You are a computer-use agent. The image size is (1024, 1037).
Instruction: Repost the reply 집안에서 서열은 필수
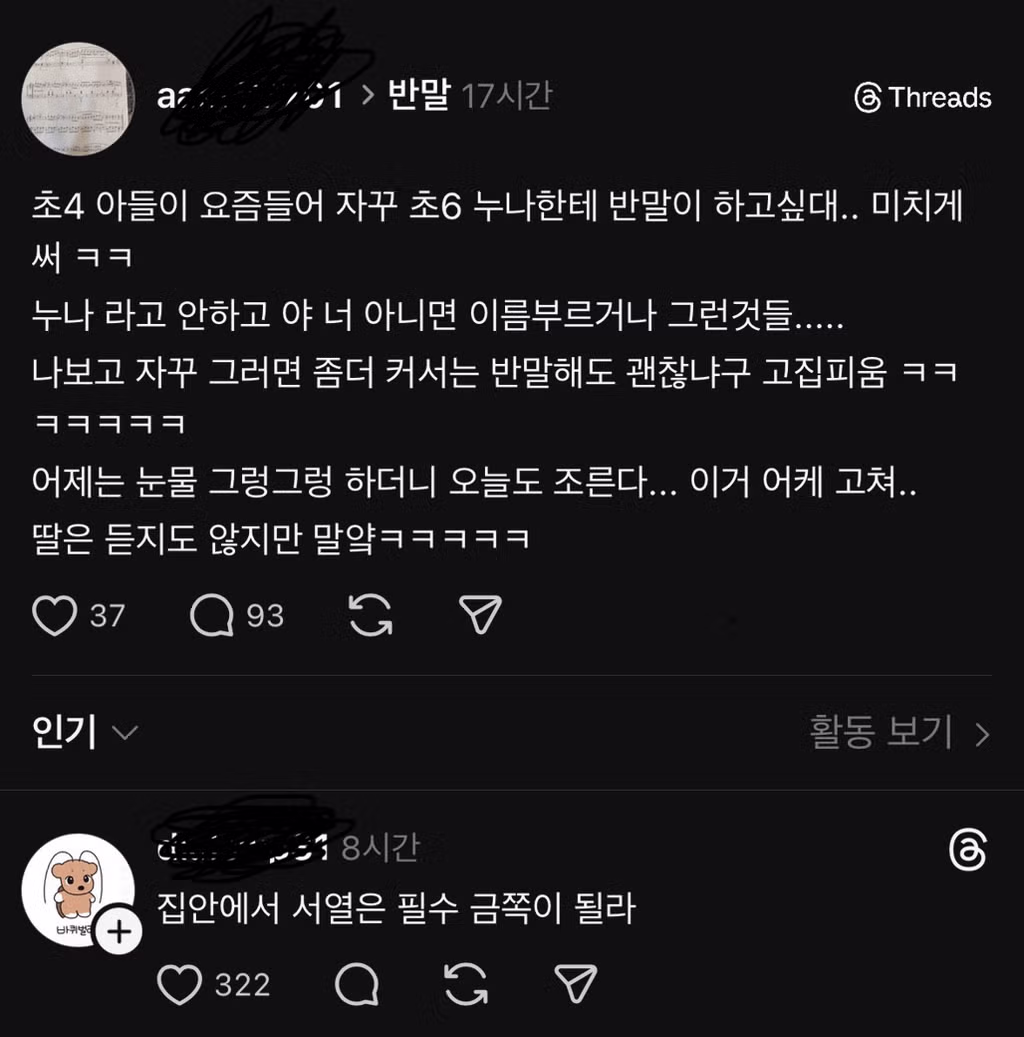[465, 985]
